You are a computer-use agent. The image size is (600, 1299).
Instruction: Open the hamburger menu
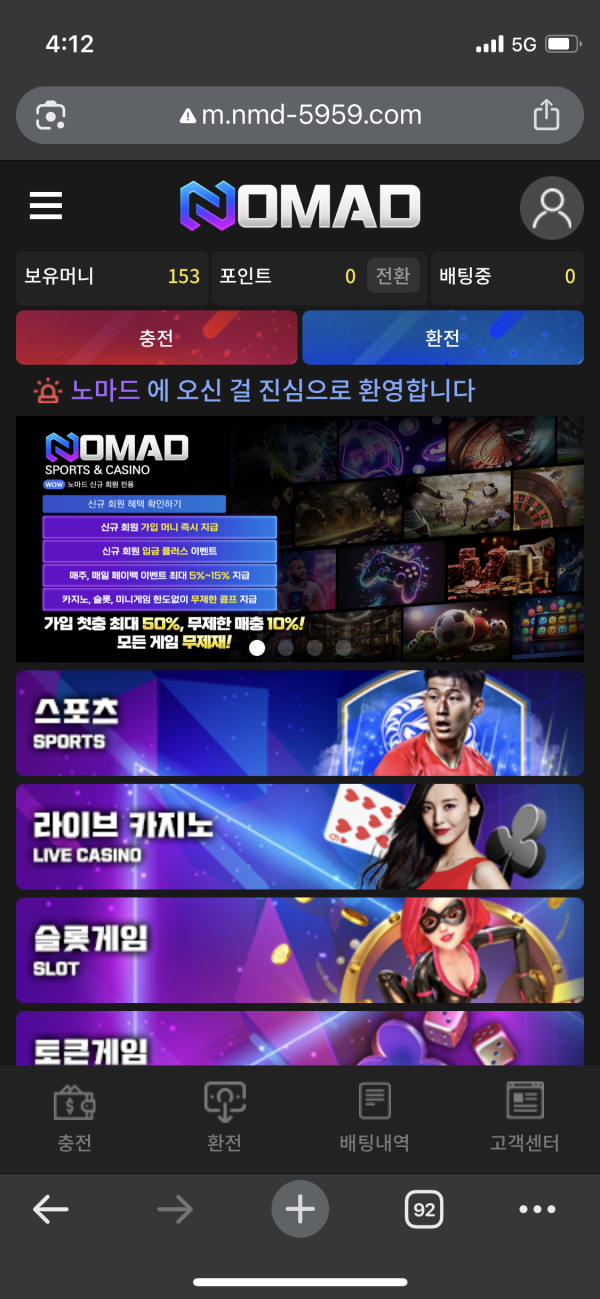(46, 206)
